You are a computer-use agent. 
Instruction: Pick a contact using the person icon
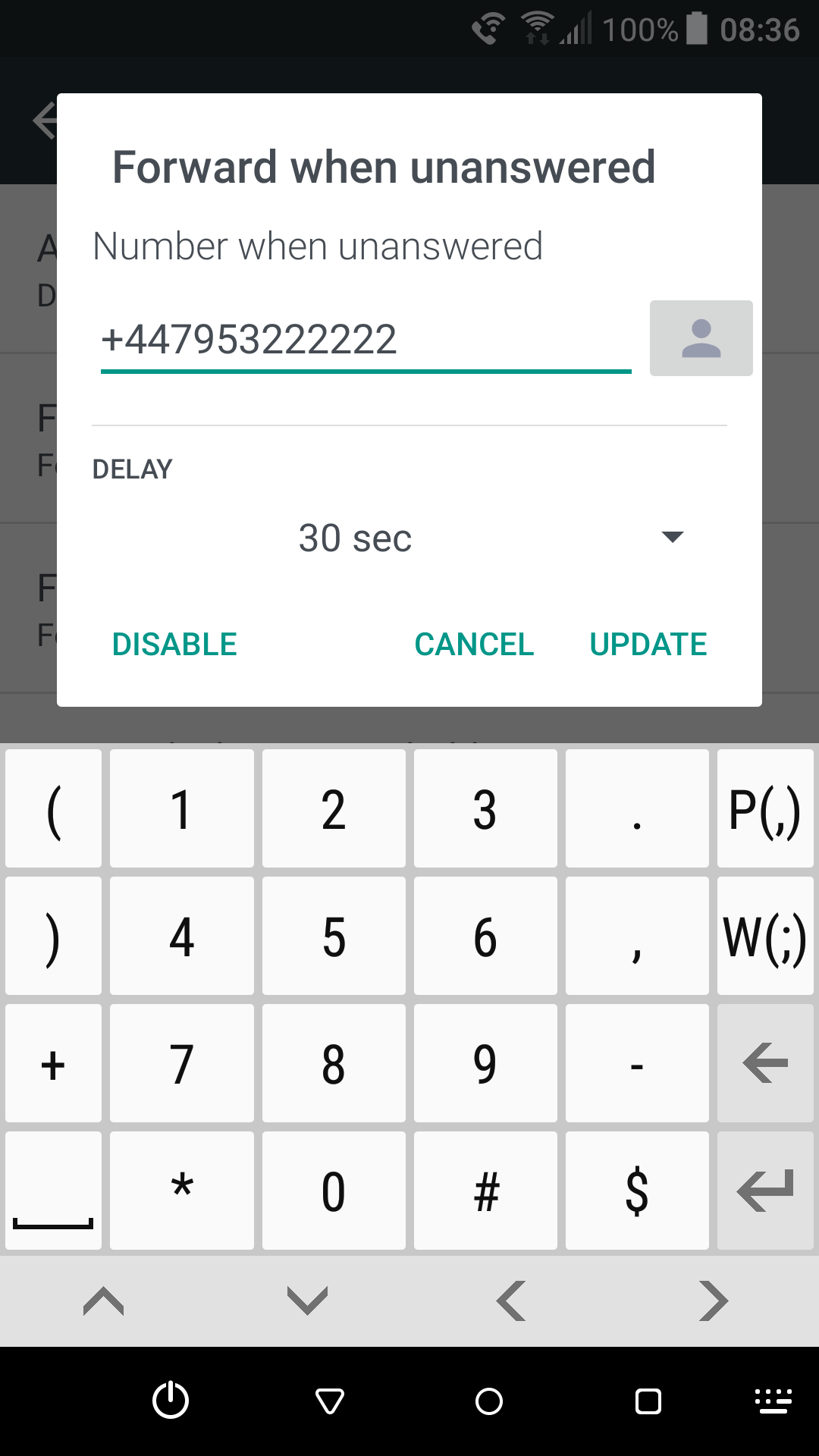[x=701, y=338]
